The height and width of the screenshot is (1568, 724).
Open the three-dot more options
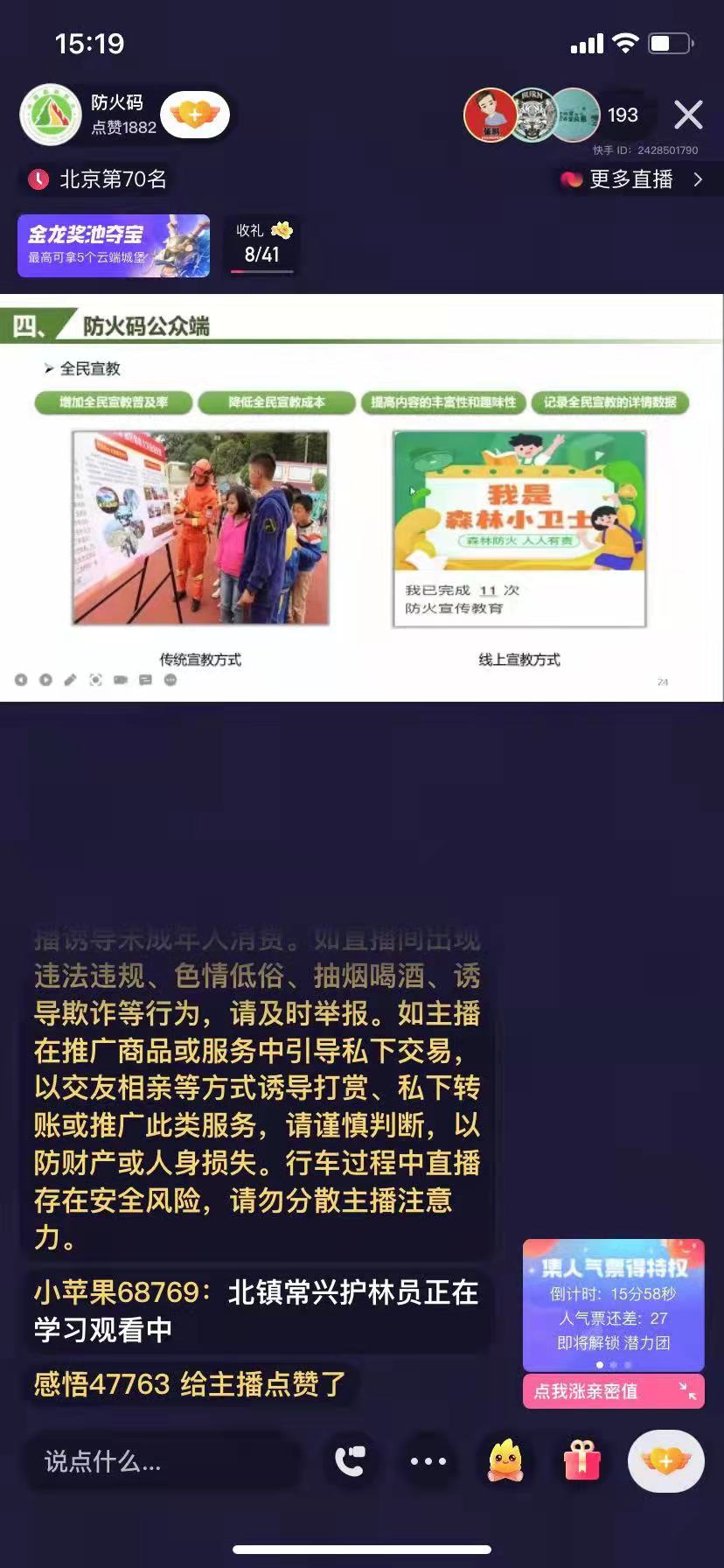[428, 1460]
